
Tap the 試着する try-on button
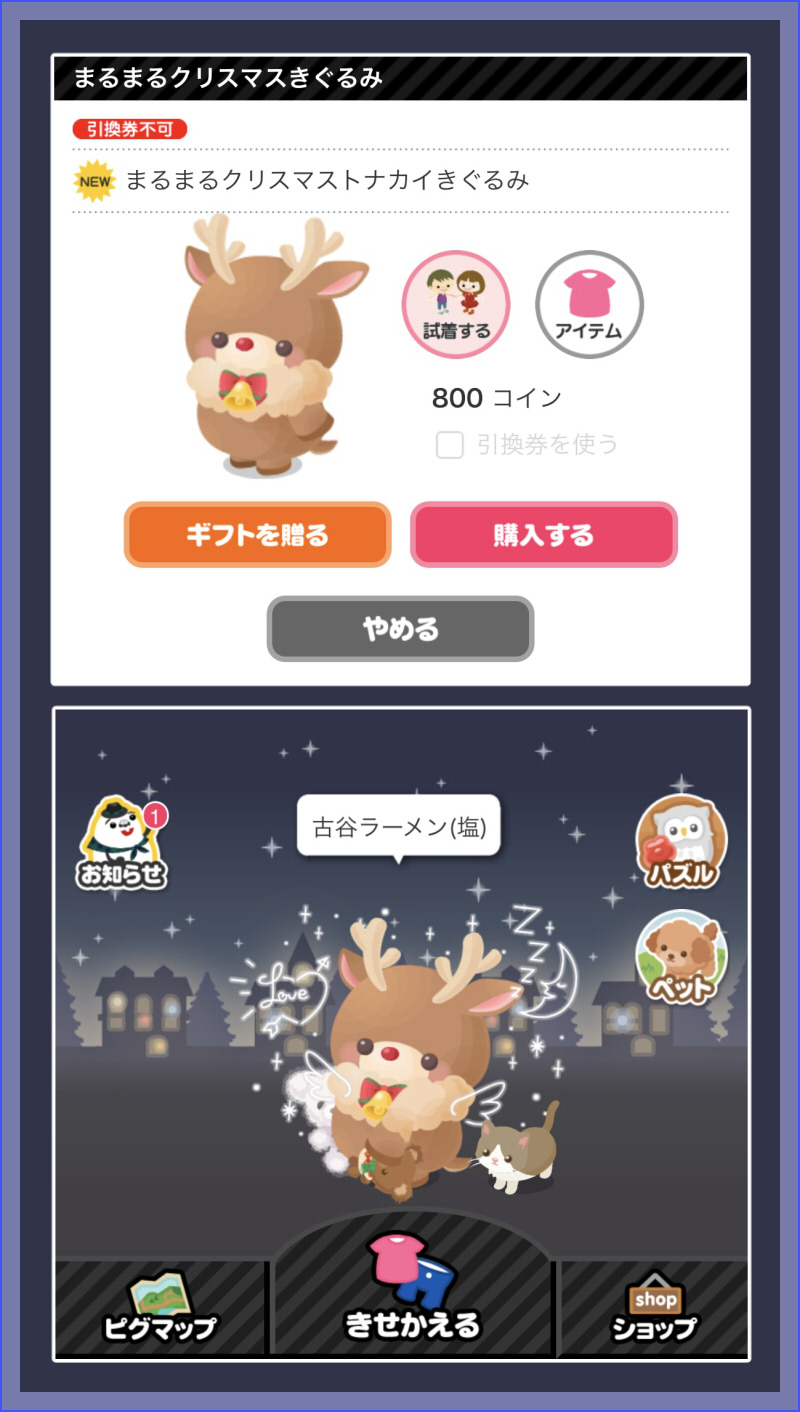coord(456,304)
